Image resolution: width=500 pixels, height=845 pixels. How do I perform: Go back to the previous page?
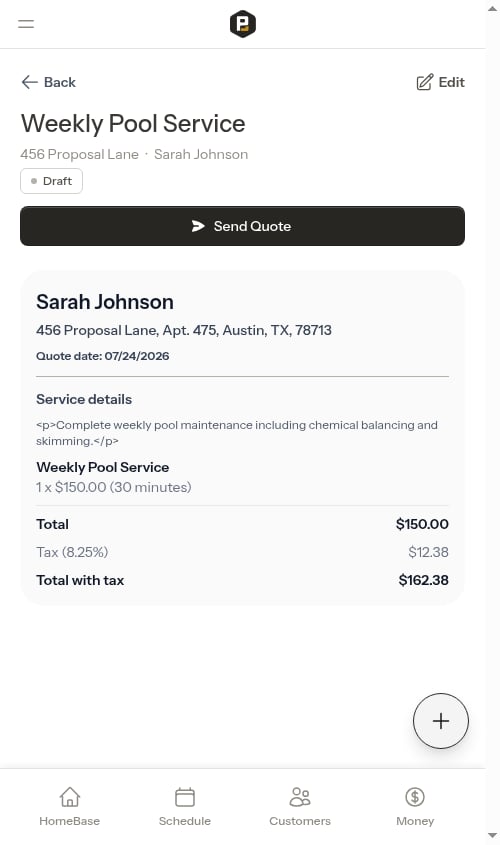click(x=48, y=82)
